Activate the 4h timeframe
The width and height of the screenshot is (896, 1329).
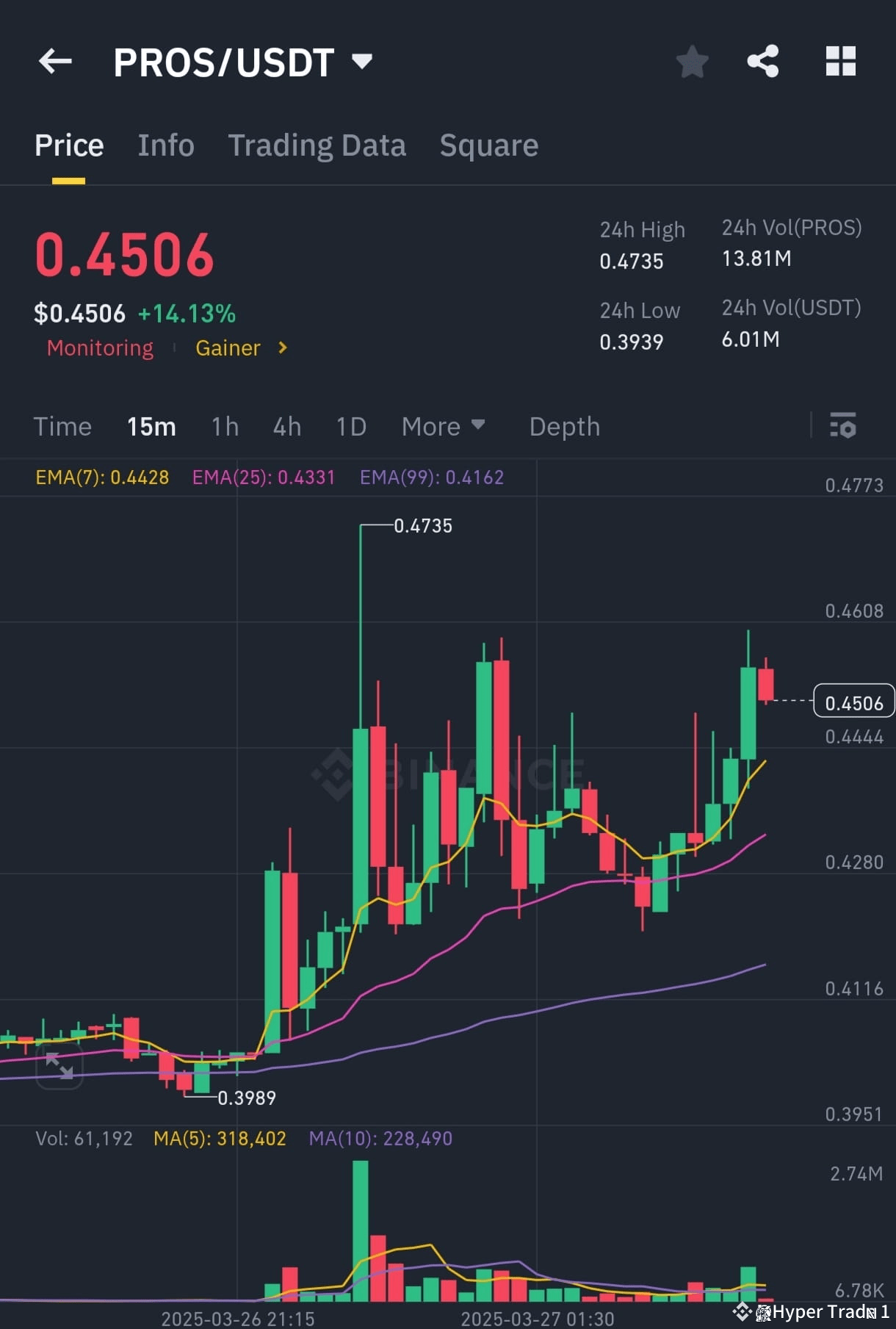[286, 426]
